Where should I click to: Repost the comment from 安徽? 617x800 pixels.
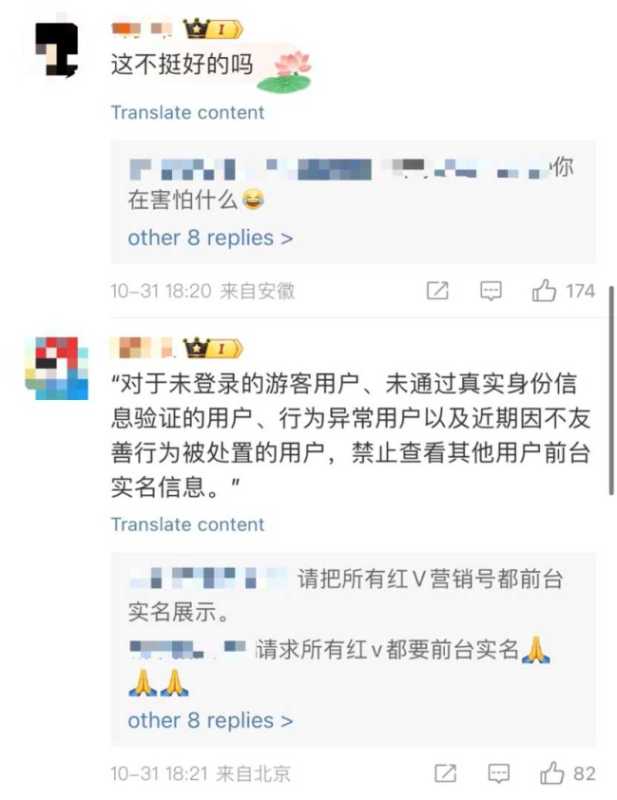pos(438,291)
